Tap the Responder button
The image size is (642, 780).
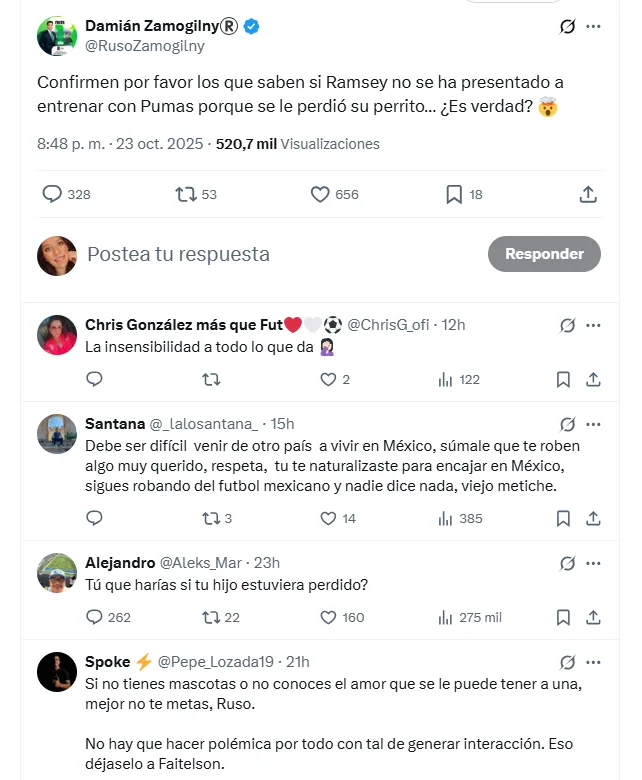[x=544, y=254]
